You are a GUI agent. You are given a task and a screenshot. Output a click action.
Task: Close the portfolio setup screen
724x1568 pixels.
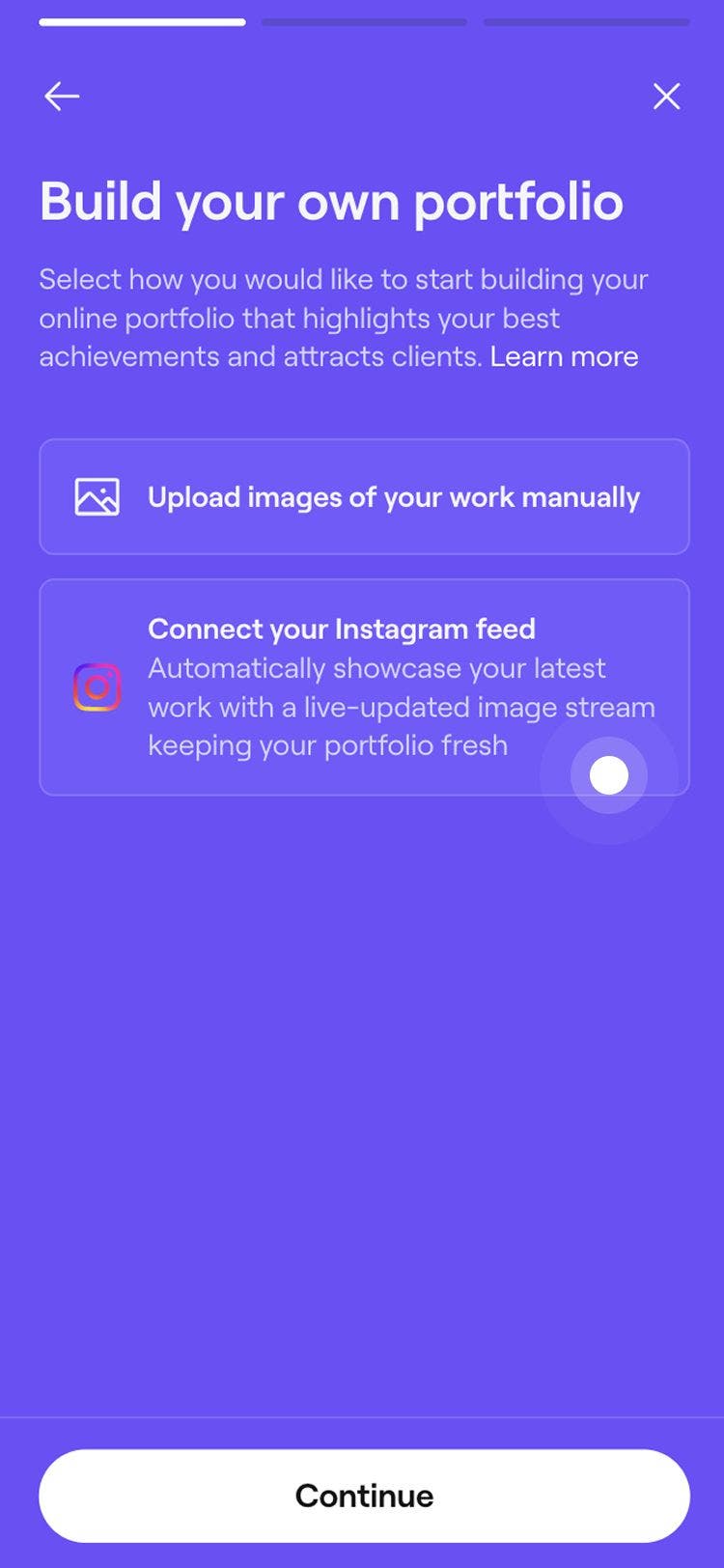tap(666, 97)
